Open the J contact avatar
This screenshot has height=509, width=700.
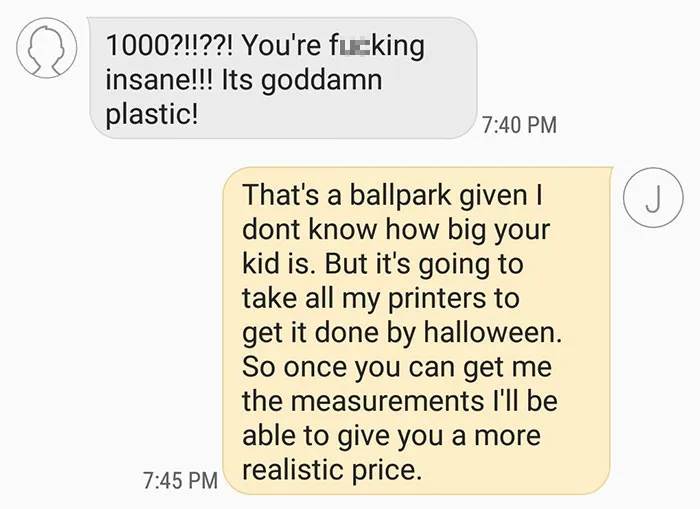(653, 197)
